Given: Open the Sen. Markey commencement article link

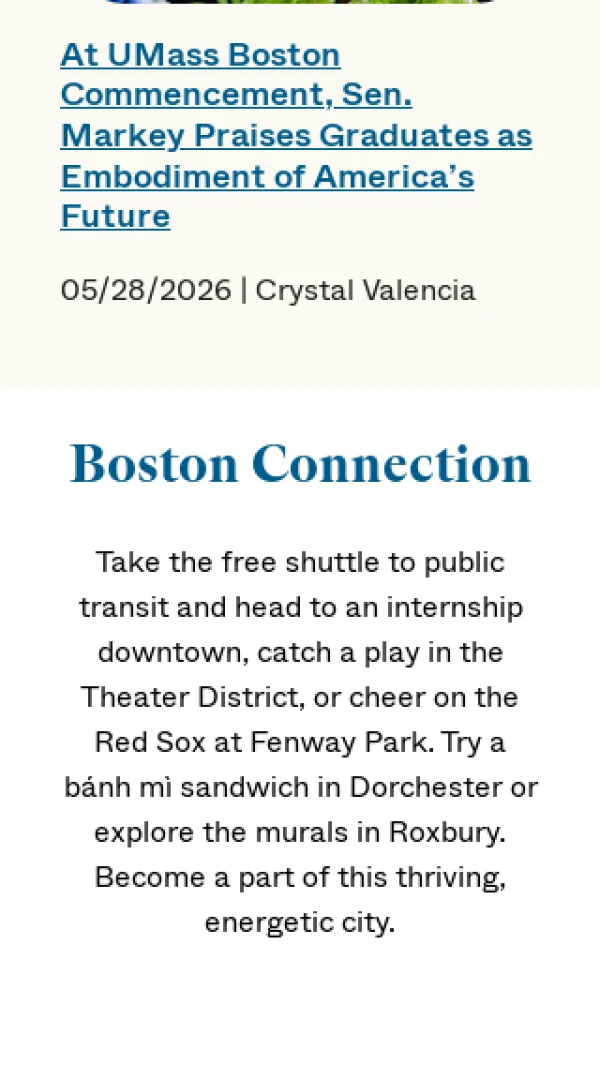Looking at the screenshot, I should pyautogui.click(x=296, y=135).
